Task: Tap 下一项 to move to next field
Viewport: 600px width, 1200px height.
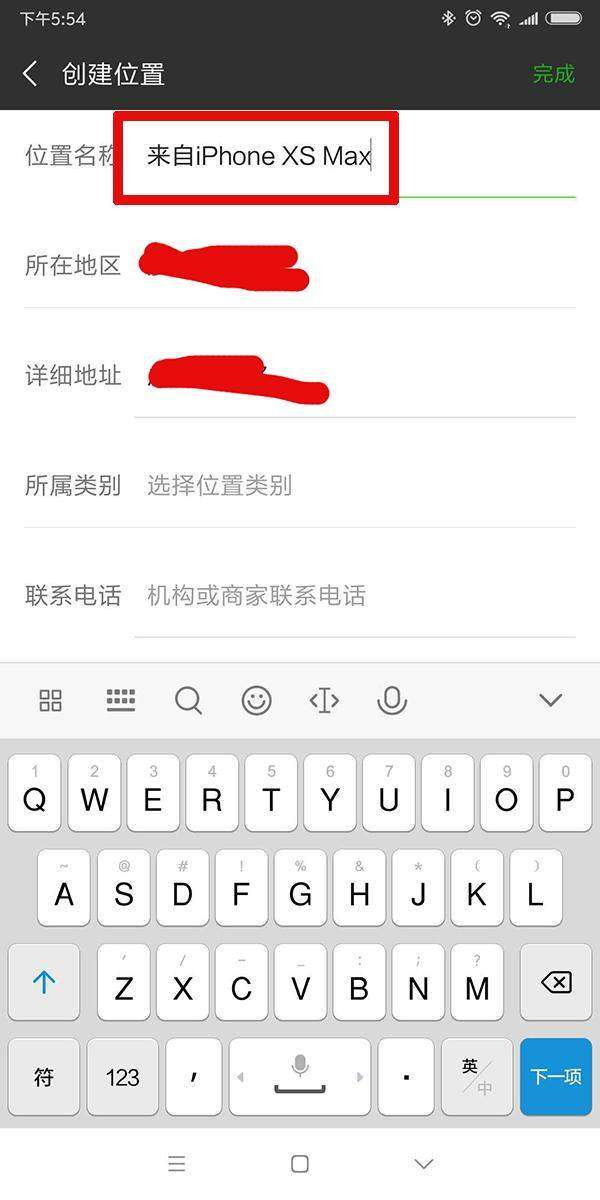Action: [x=556, y=1077]
